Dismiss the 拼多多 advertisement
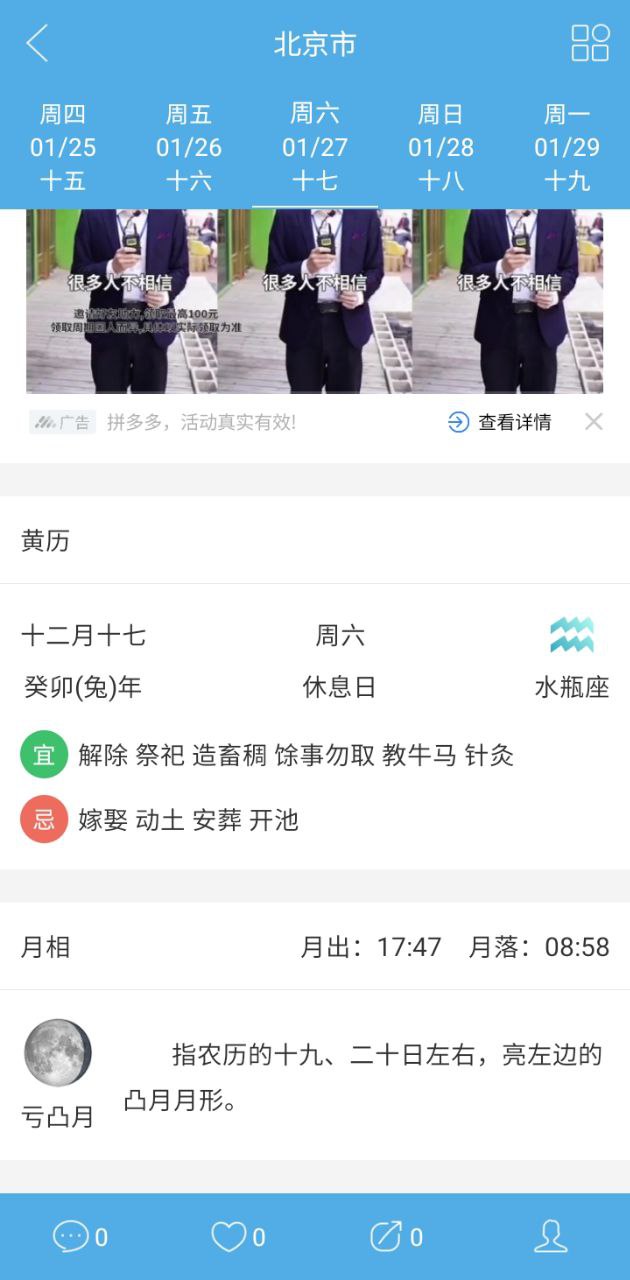 coord(594,422)
